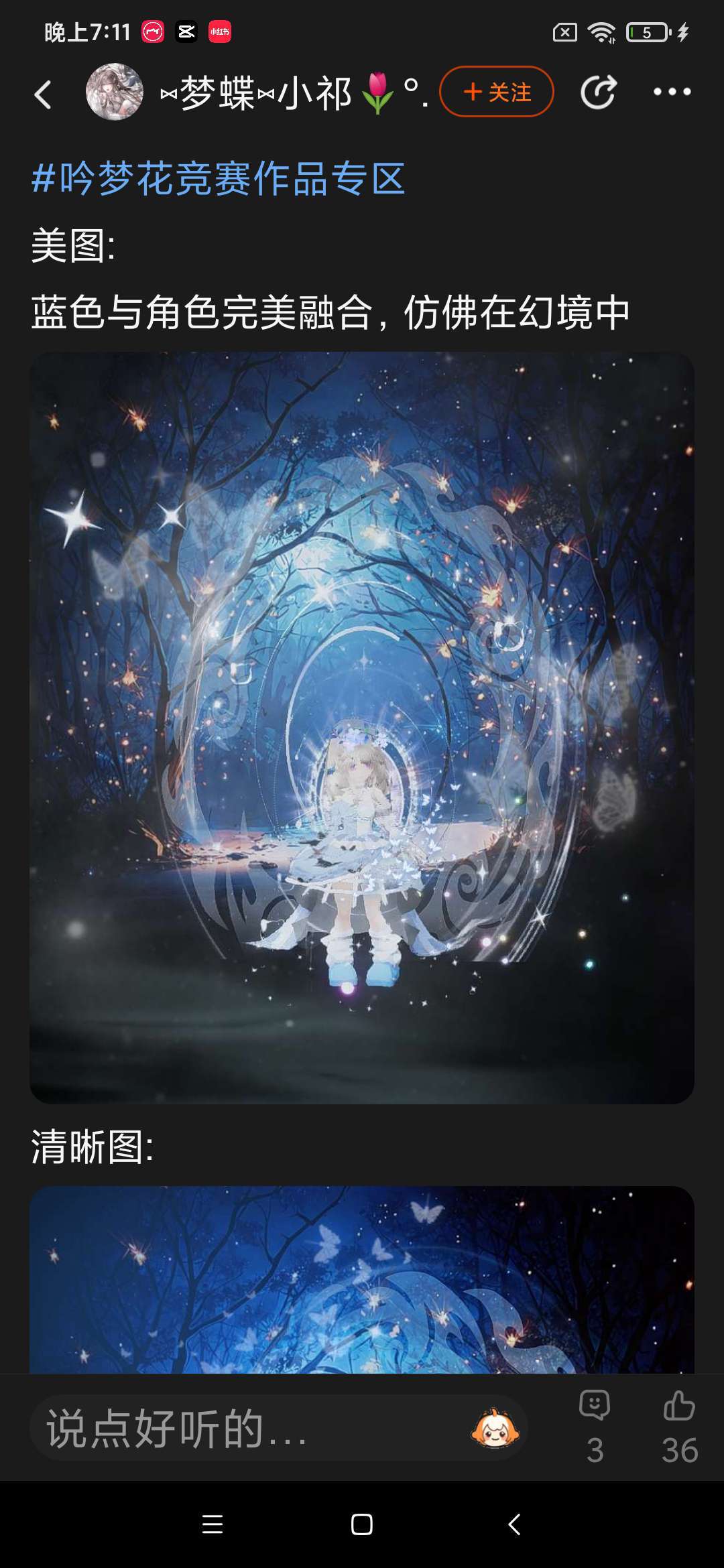
Task: Open the #吟梦花竞赛作品专区 hashtag
Action: [x=219, y=179]
